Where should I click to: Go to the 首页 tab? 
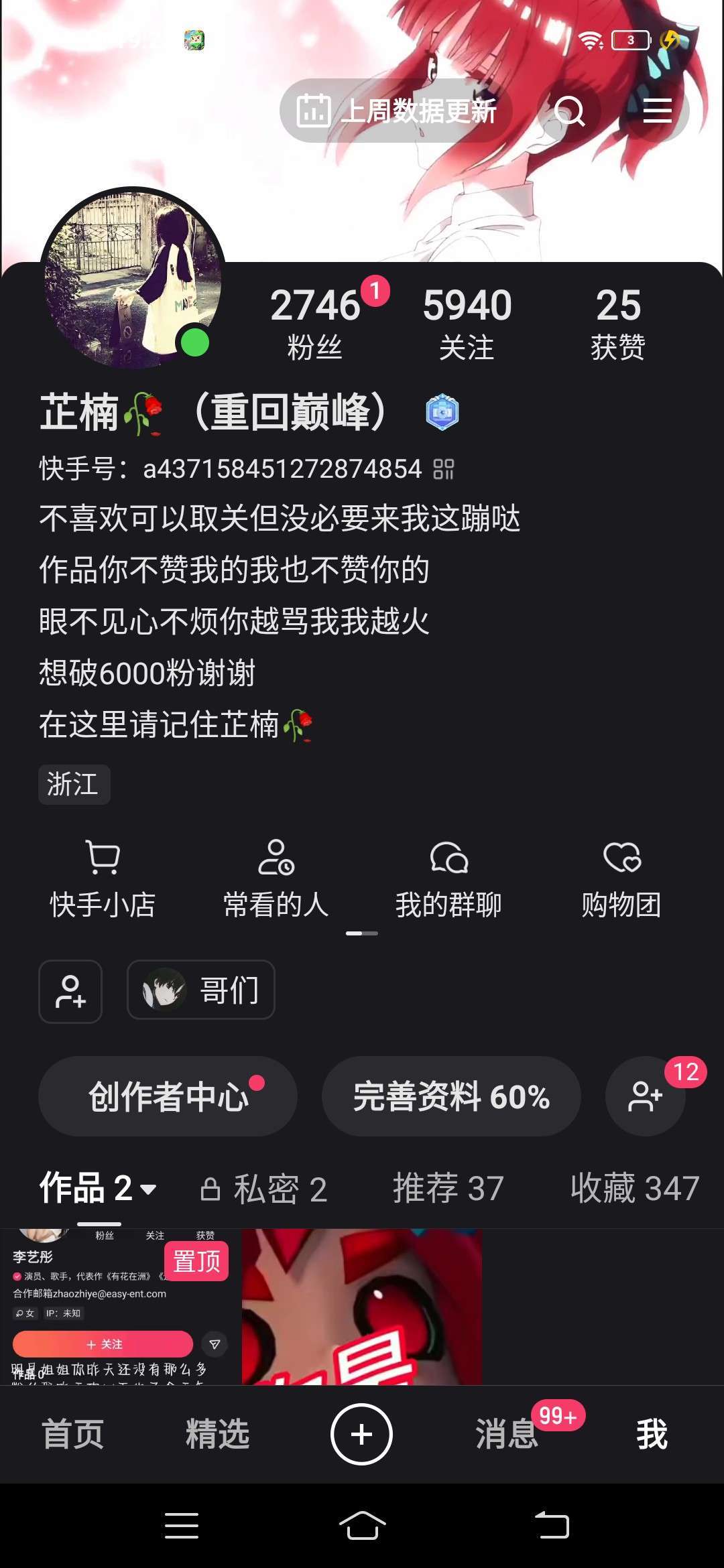pos(72,1434)
